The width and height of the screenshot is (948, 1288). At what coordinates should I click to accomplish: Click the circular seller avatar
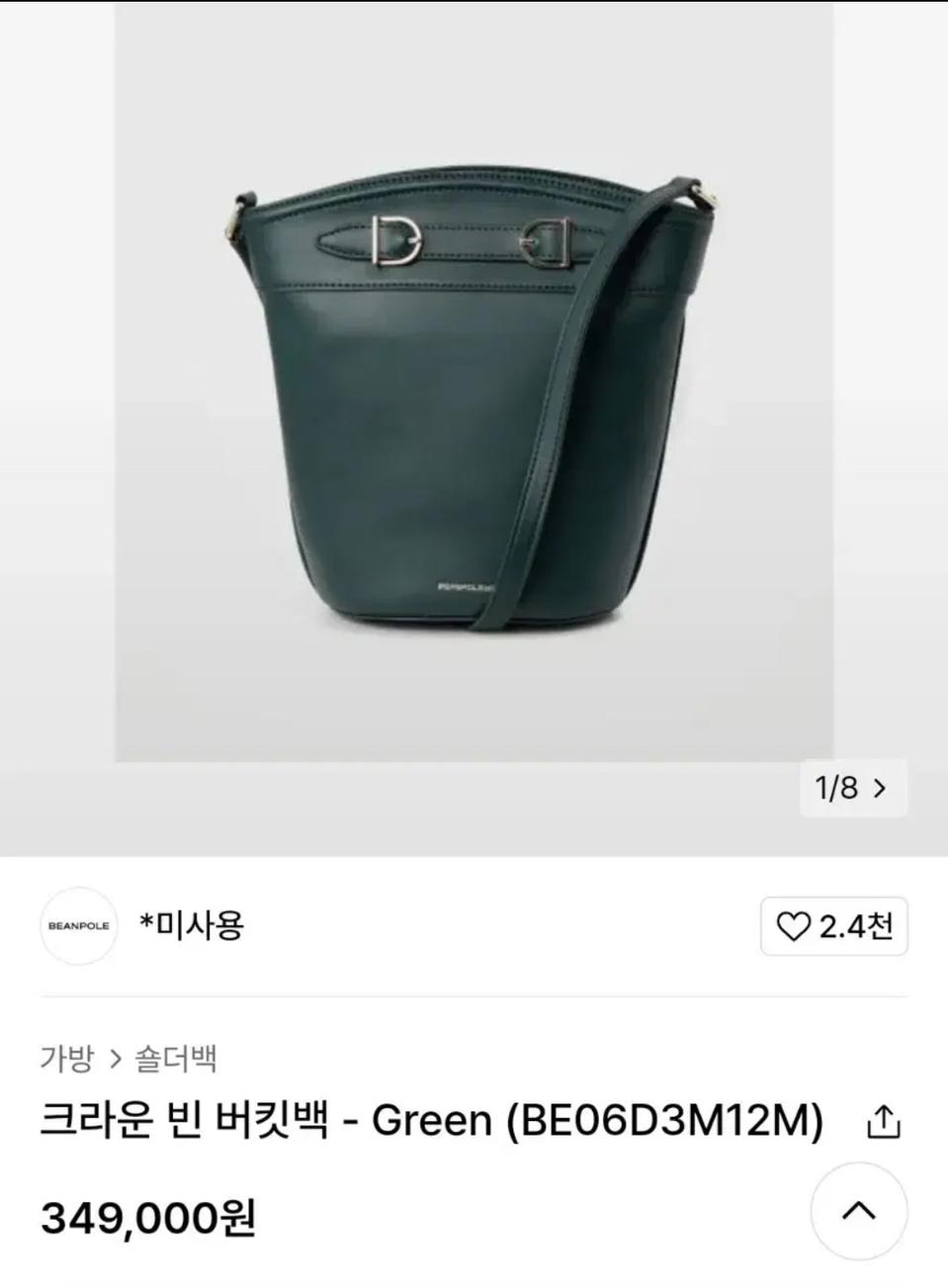click(78, 924)
